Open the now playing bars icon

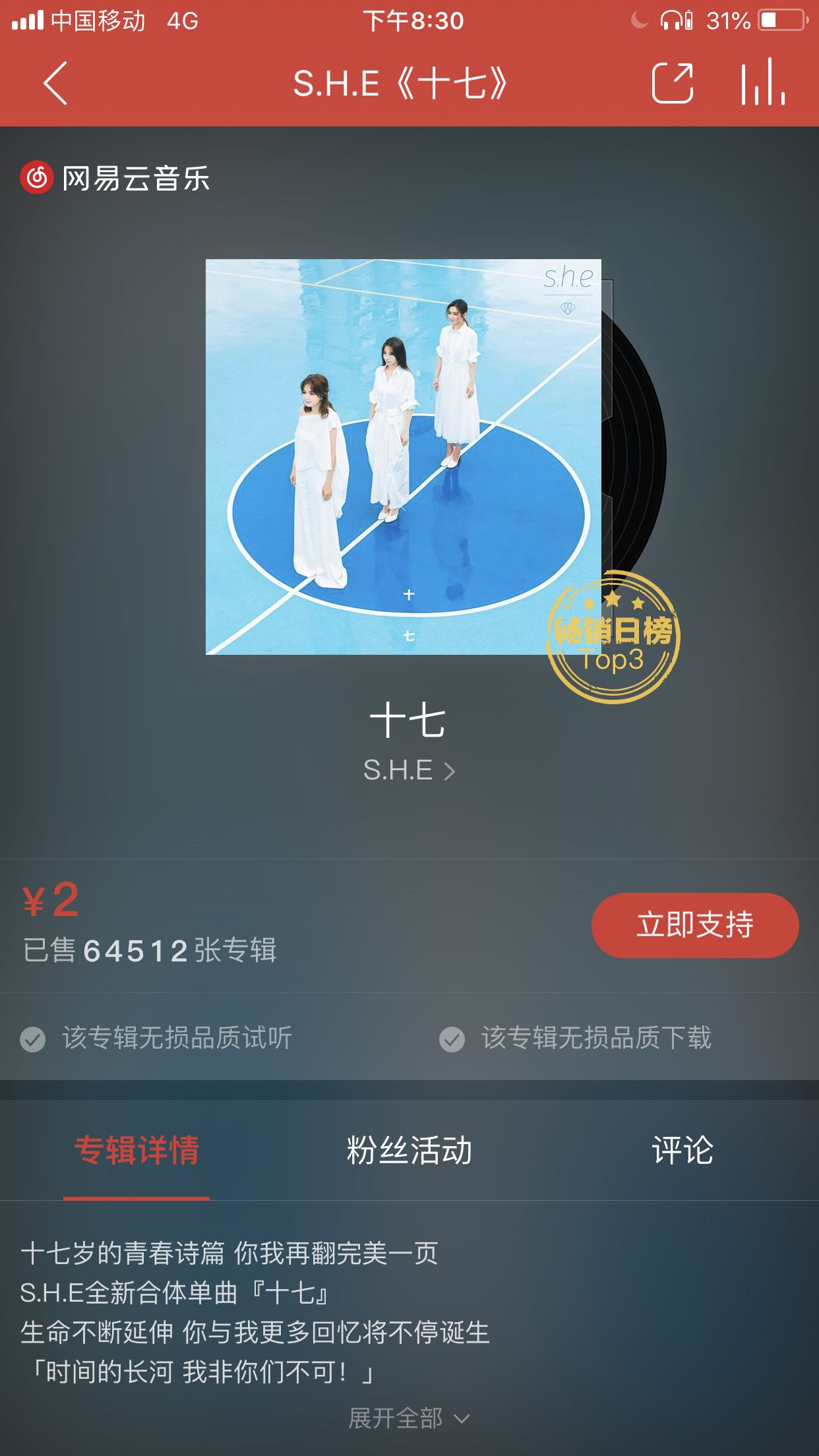click(x=763, y=83)
